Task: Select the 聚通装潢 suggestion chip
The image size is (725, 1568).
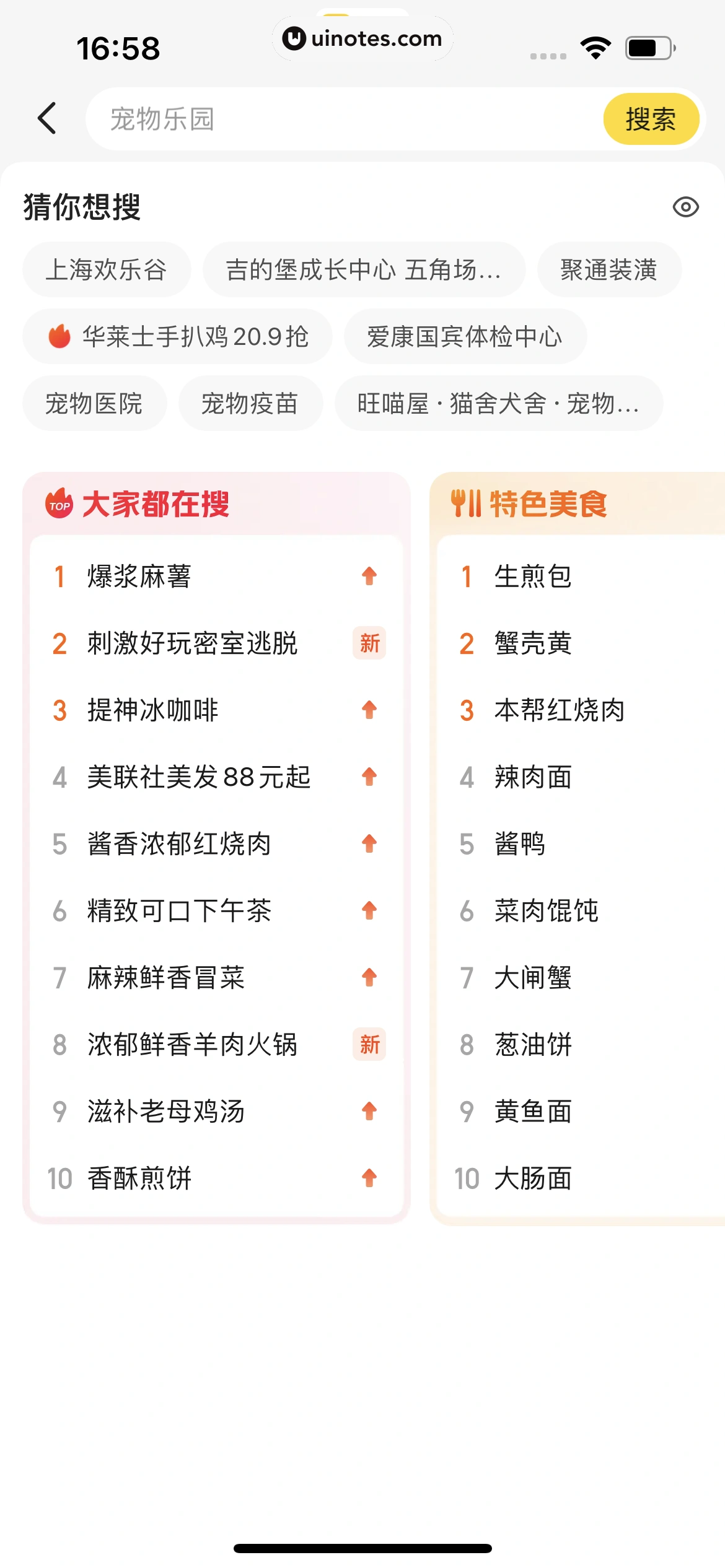Action: (x=609, y=269)
